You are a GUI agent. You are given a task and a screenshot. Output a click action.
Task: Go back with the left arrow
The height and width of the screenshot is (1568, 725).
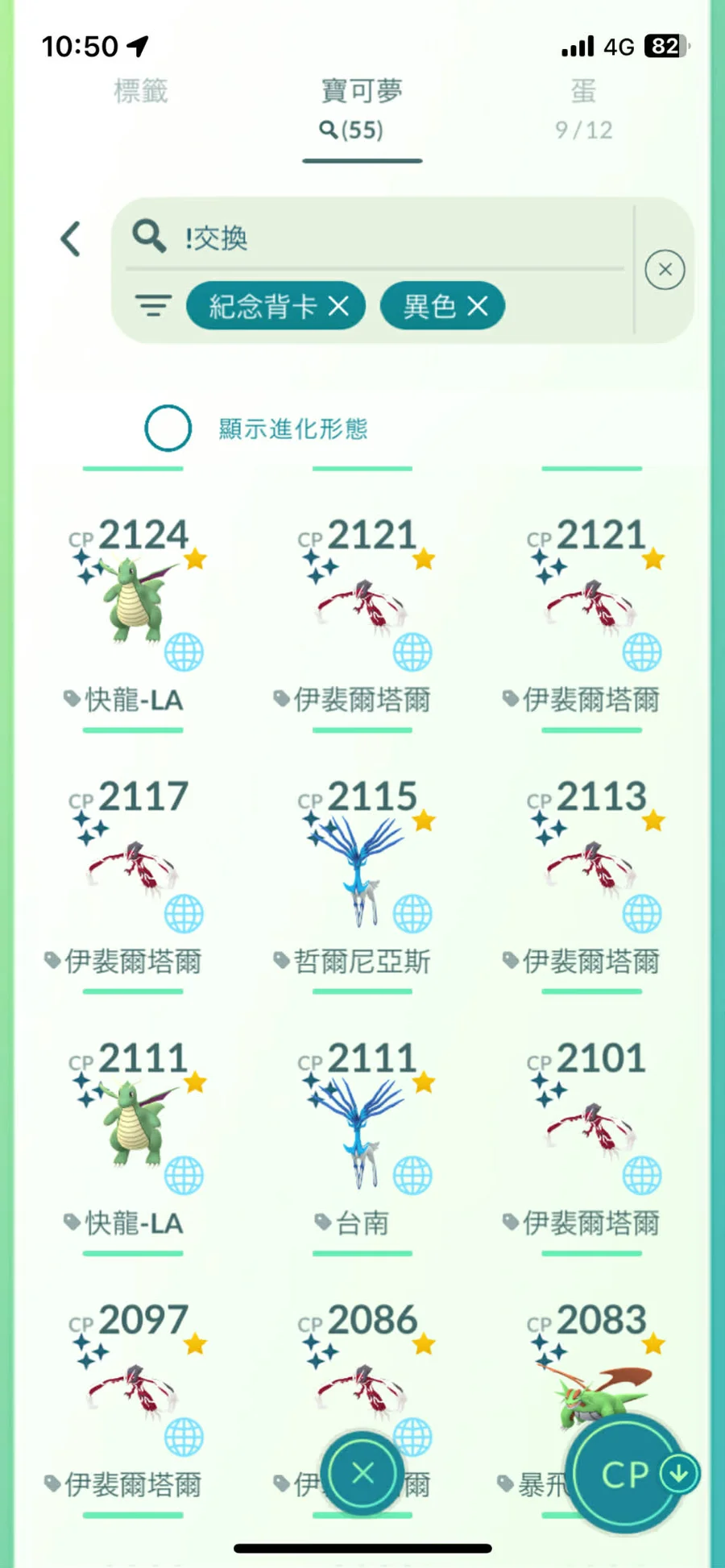pyautogui.click(x=71, y=239)
